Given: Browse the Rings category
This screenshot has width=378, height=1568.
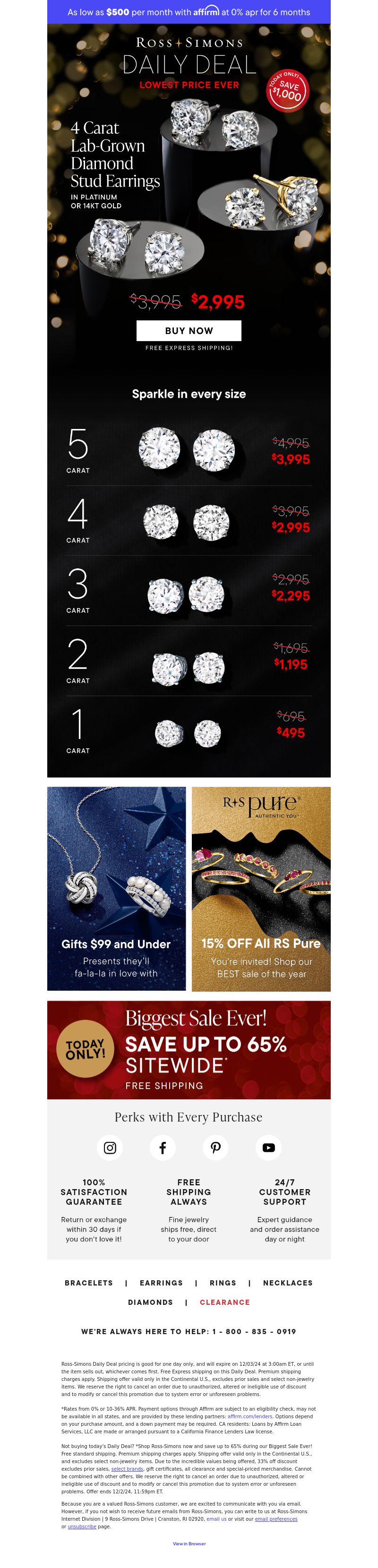Looking at the screenshot, I should [223, 1283].
